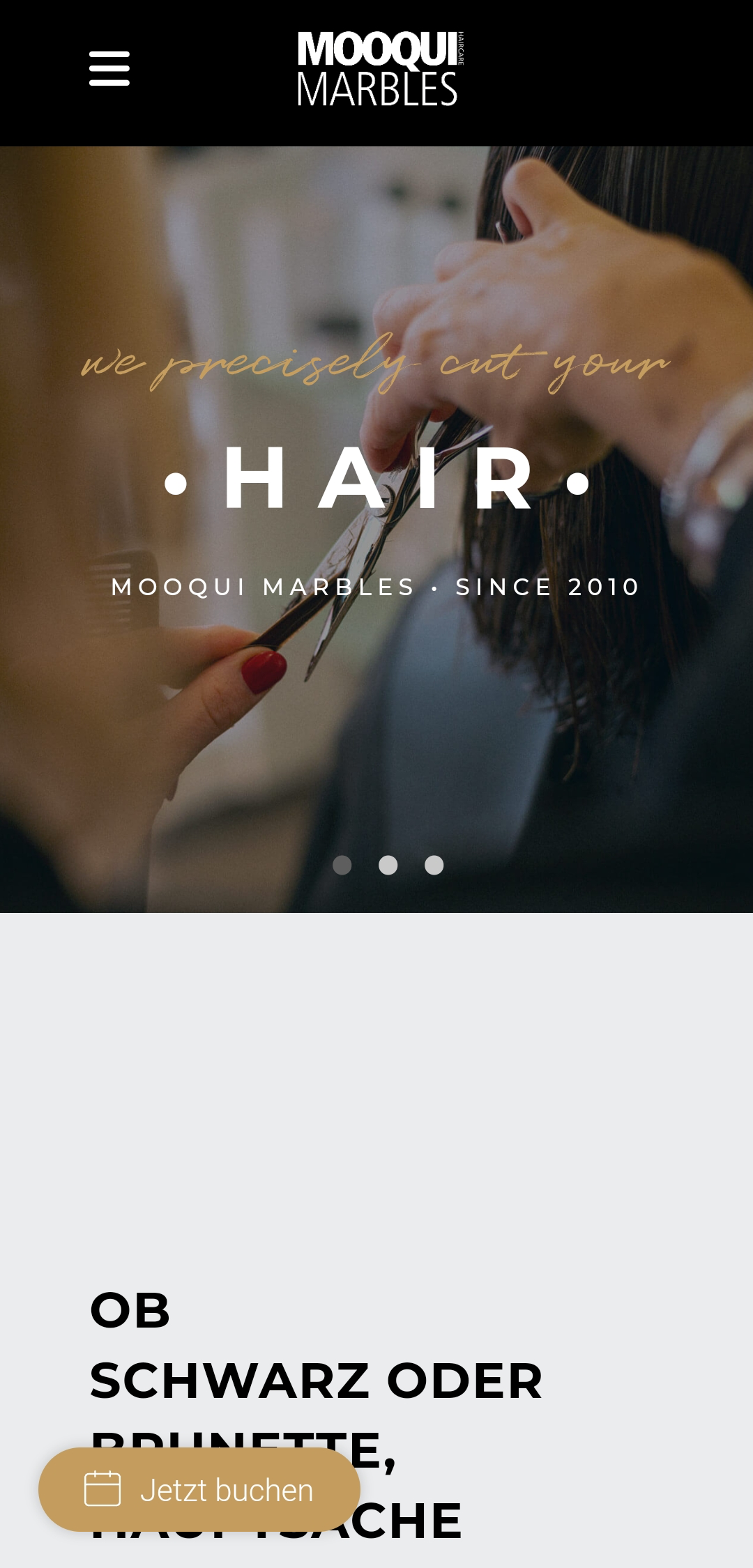The width and height of the screenshot is (753, 1568).
Task: Open the hamburger navigation menu
Action: tap(109, 68)
